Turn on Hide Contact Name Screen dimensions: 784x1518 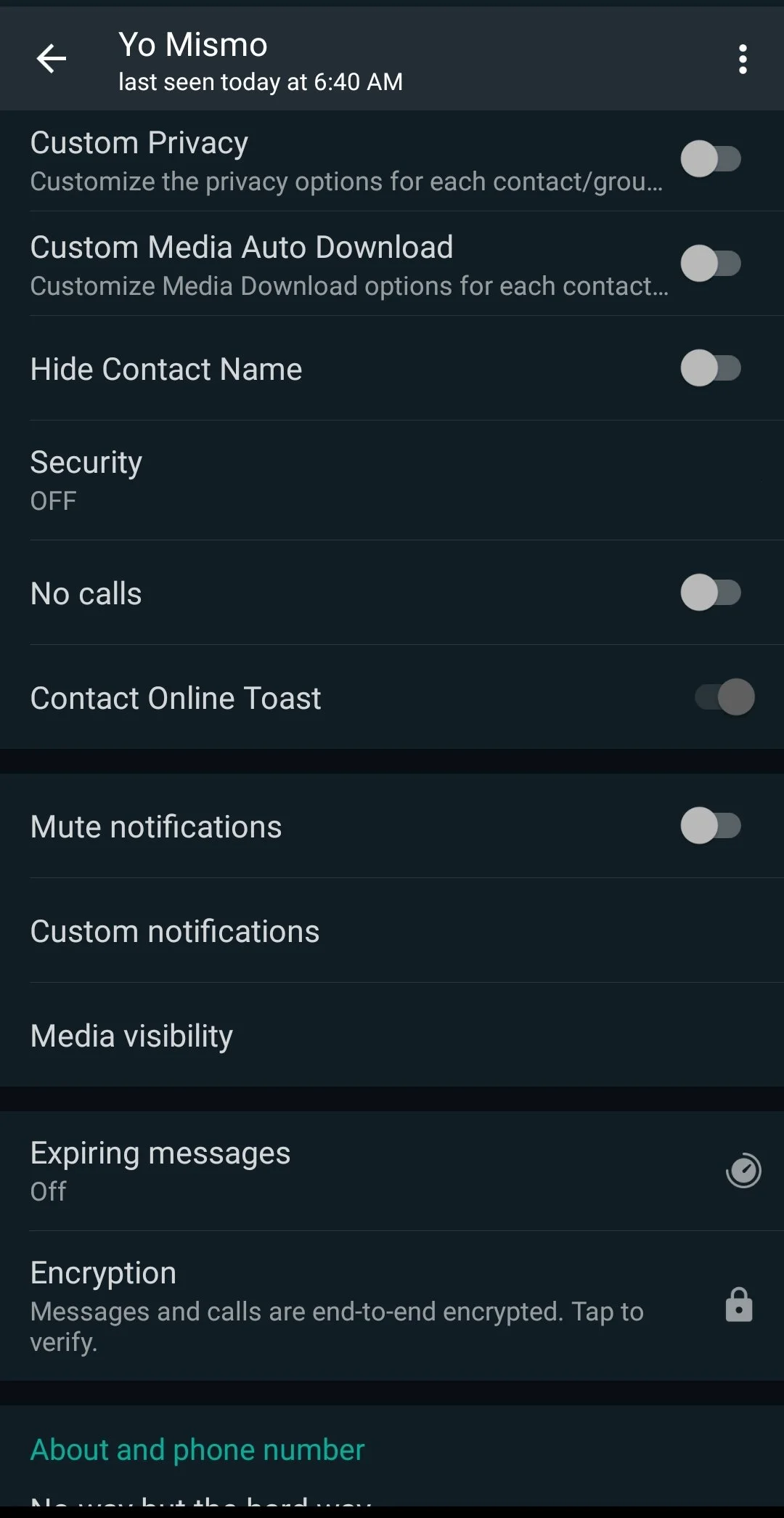(712, 368)
